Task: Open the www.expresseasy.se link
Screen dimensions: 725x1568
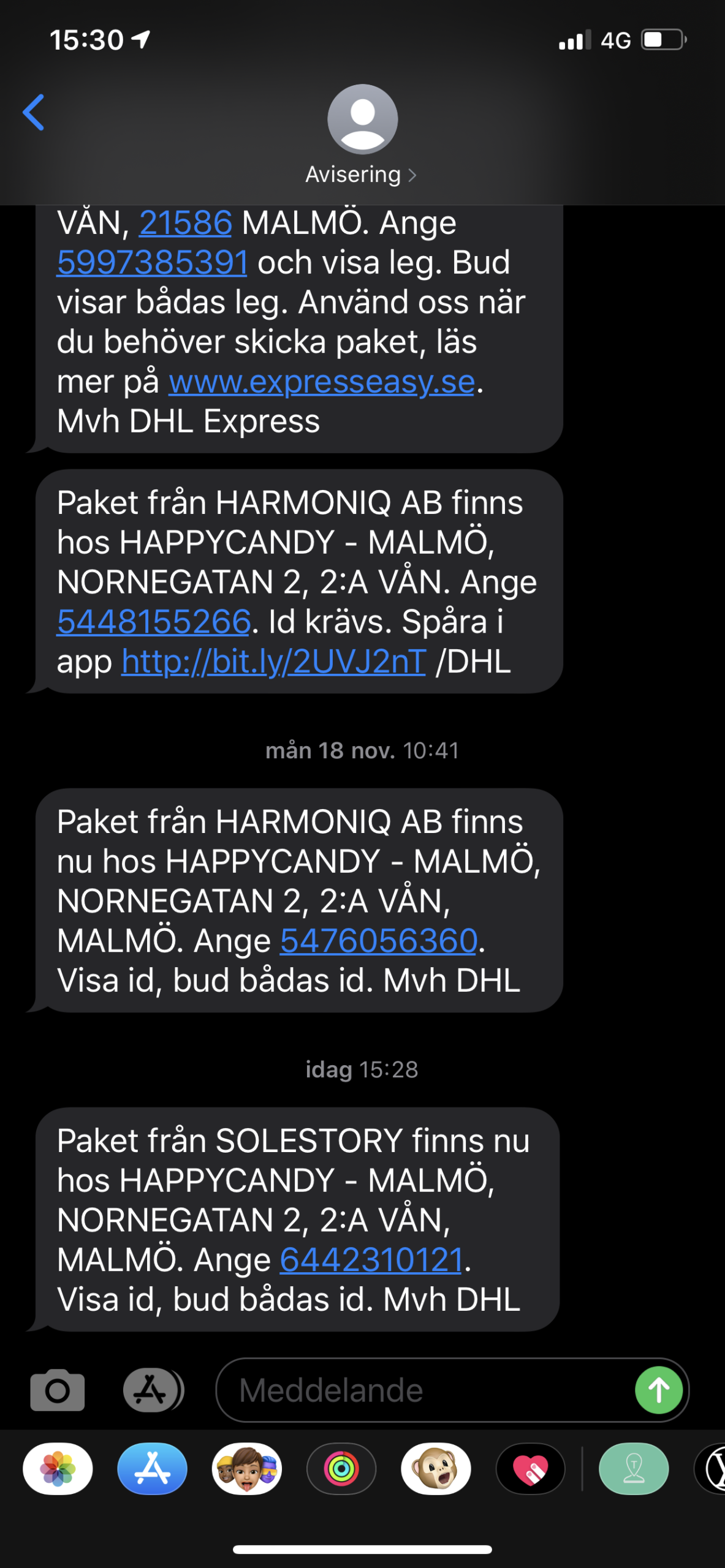Action: [322, 382]
